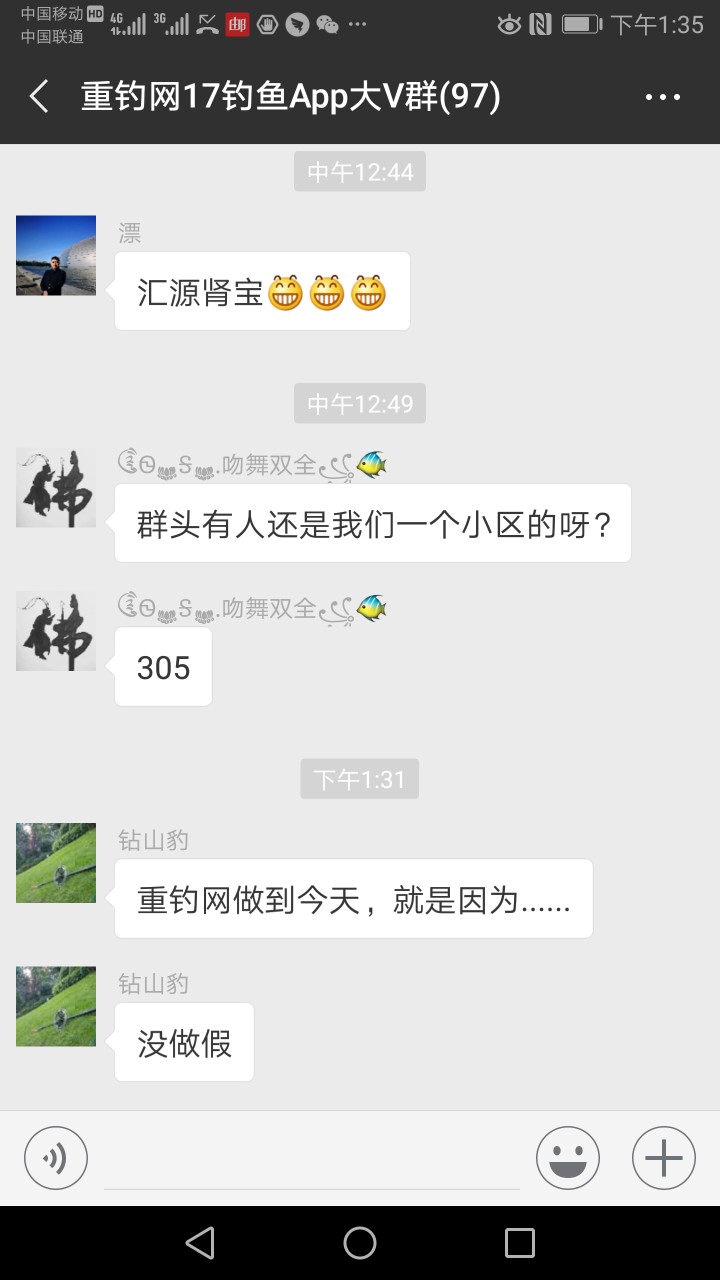Screen dimensions: 720x1280
Task: Switch to voice message input
Action: tap(56, 1158)
